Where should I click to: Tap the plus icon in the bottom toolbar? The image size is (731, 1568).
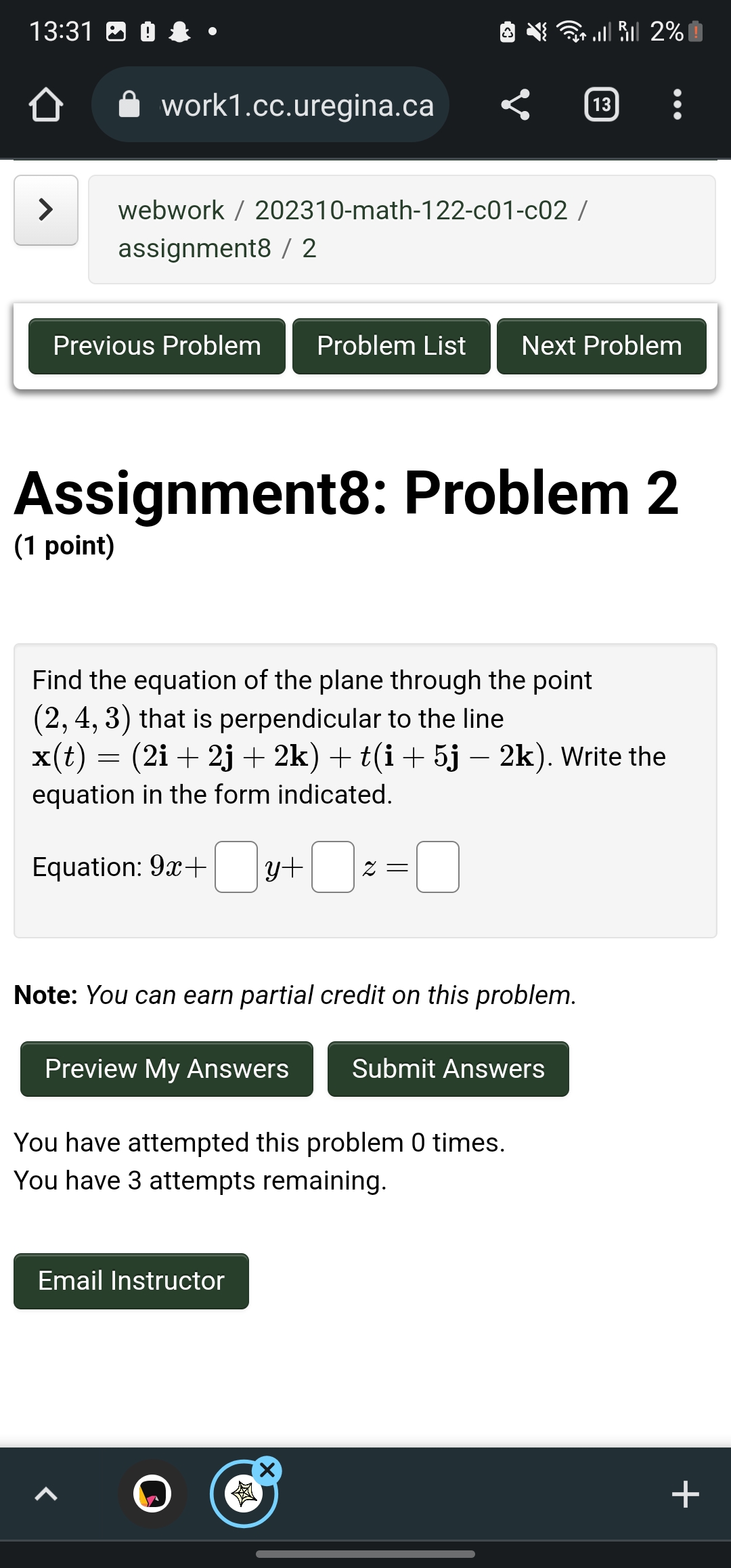coord(686,1494)
